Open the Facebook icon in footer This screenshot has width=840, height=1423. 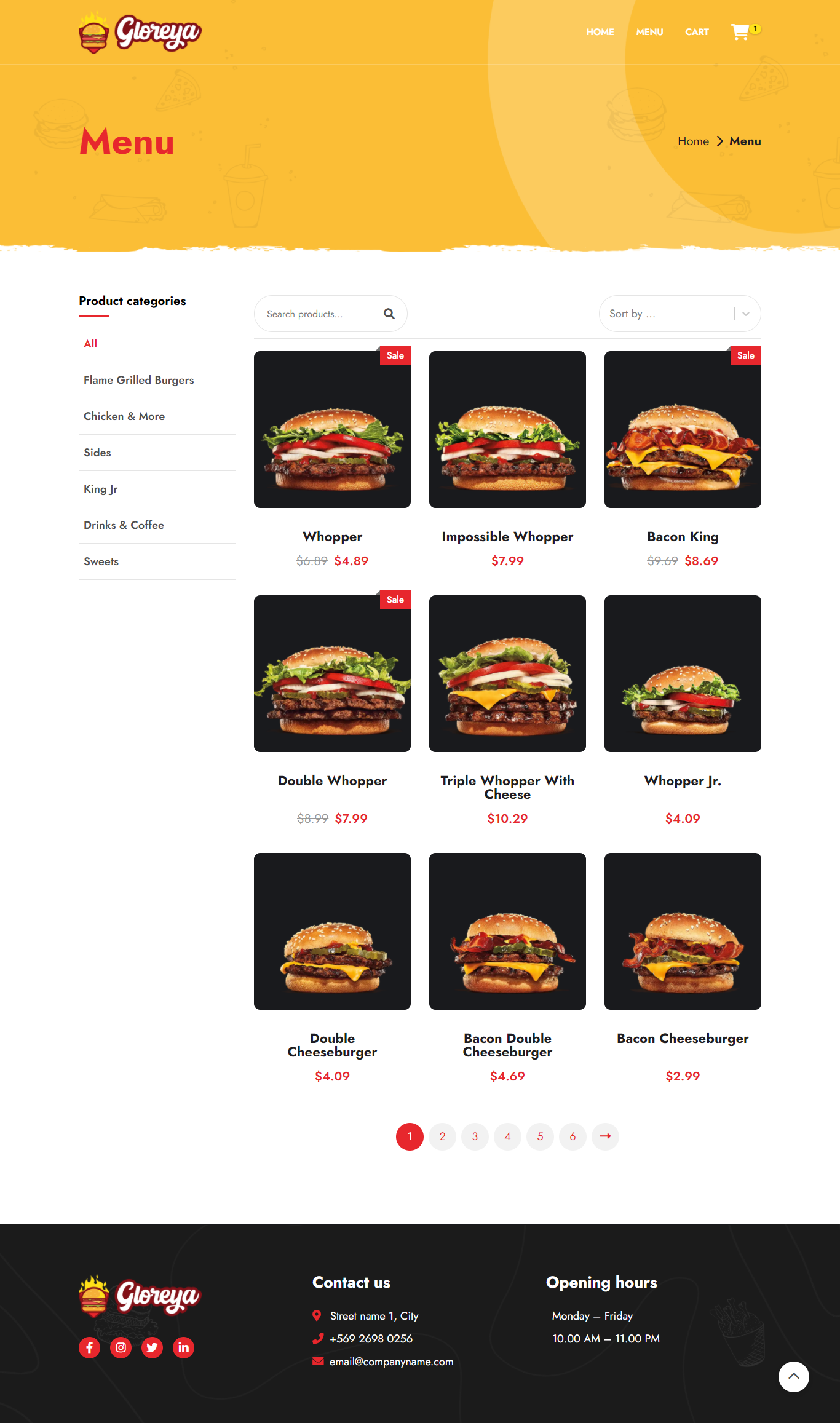(x=90, y=1347)
